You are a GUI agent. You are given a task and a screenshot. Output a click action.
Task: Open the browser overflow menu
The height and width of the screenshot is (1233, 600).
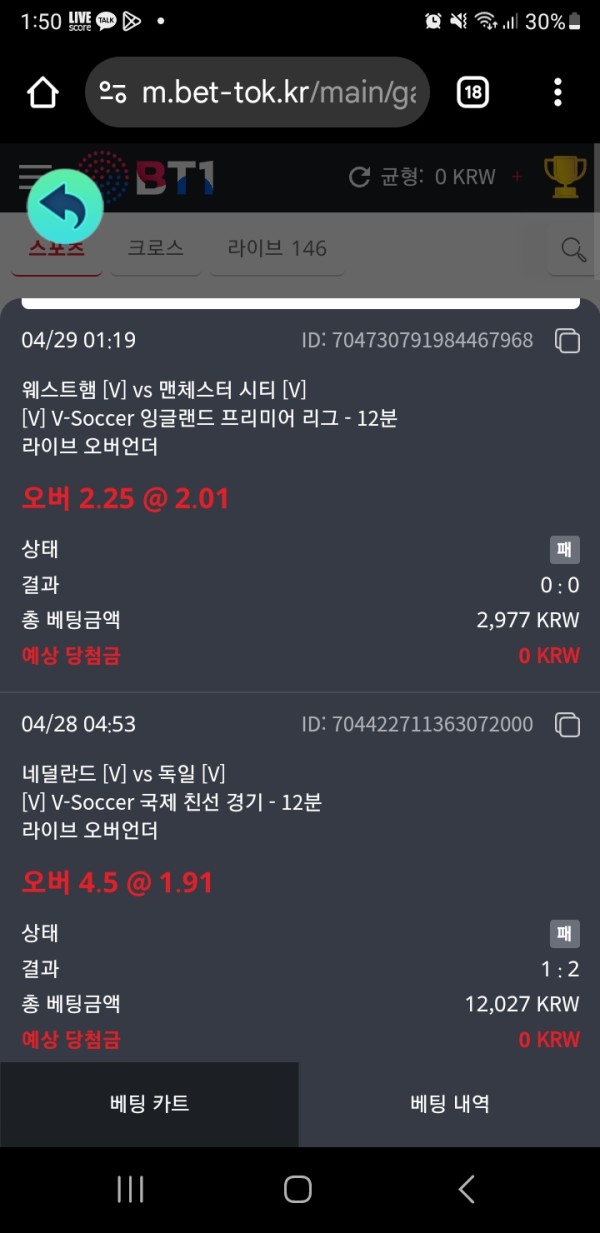point(557,93)
